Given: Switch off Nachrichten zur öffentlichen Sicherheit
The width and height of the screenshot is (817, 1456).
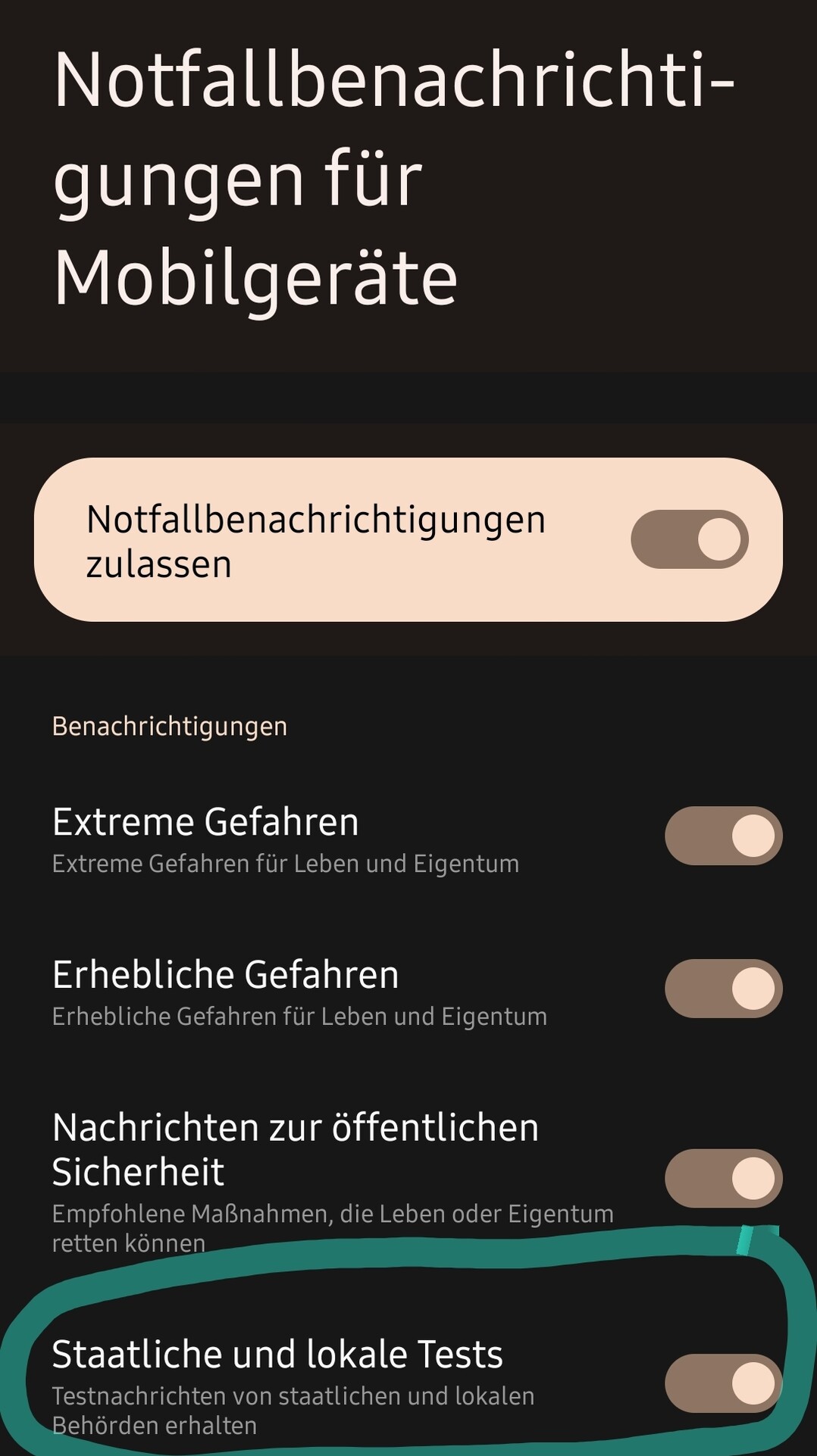Looking at the screenshot, I should tap(723, 1178).
